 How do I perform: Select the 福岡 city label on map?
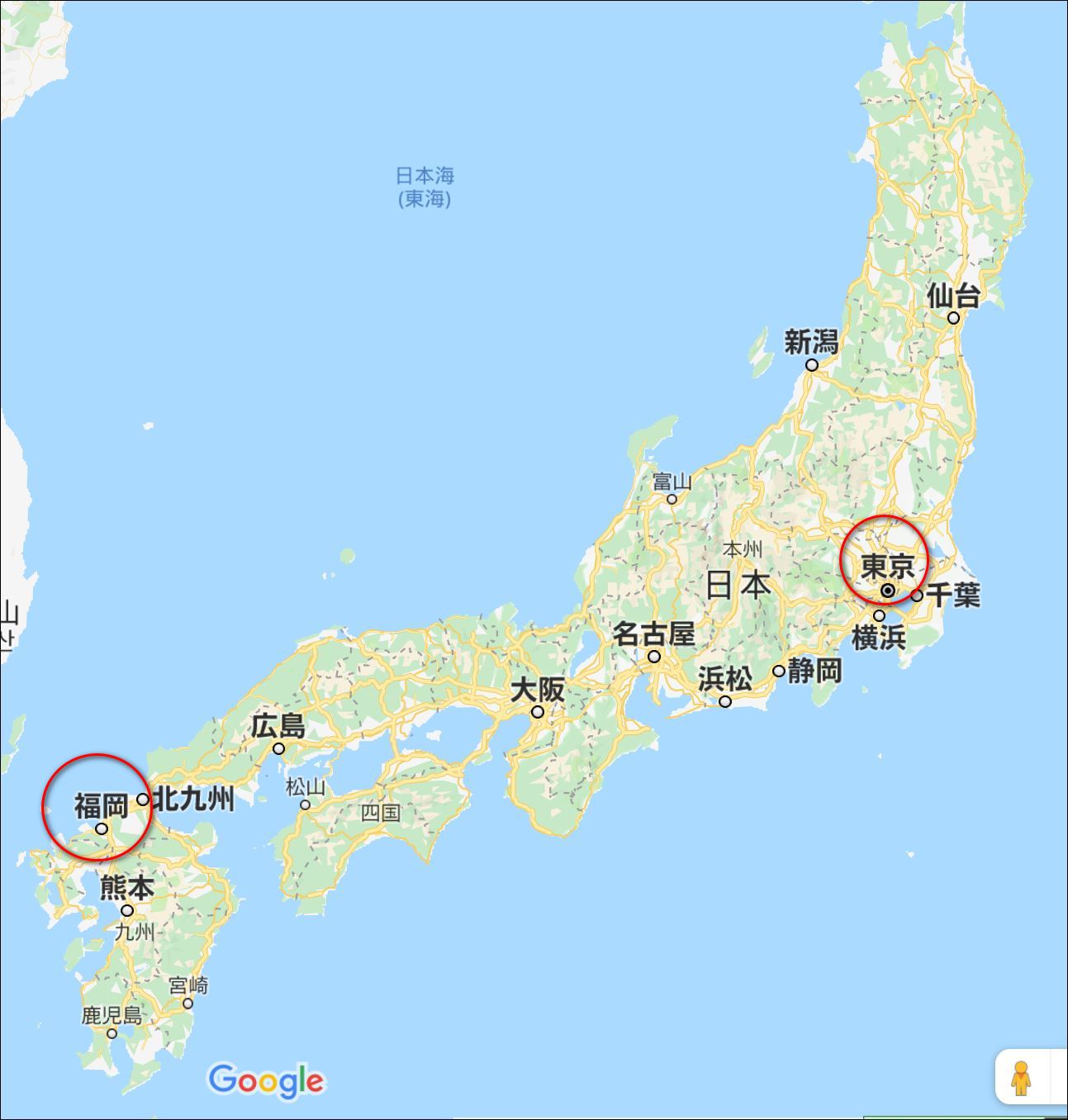[x=101, y=804]
